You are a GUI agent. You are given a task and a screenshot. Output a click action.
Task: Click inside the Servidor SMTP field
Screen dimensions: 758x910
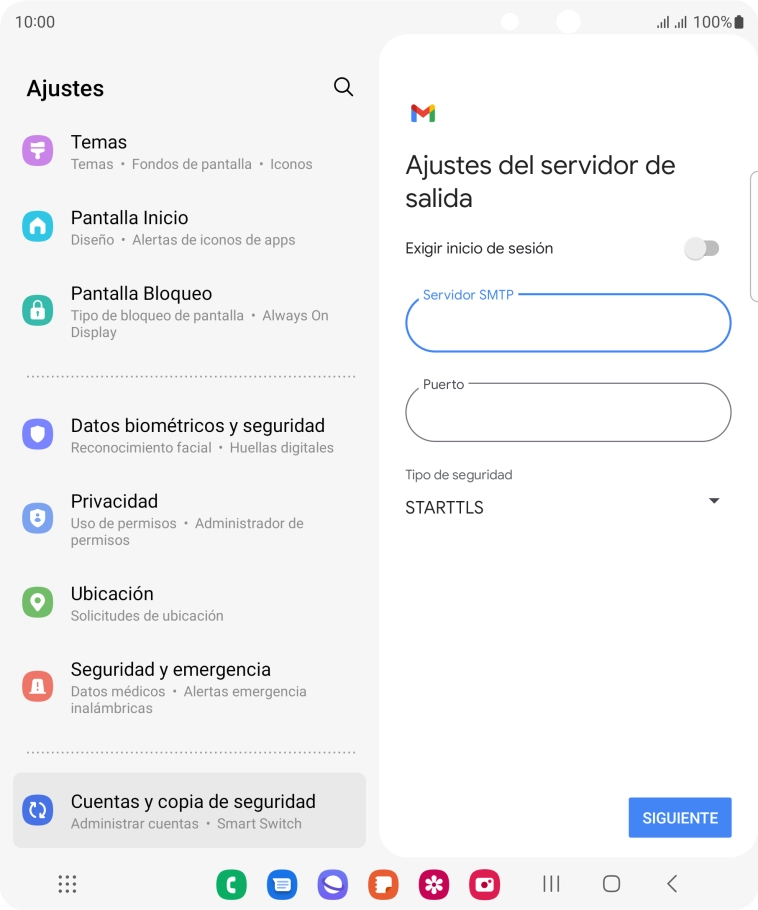567,323
